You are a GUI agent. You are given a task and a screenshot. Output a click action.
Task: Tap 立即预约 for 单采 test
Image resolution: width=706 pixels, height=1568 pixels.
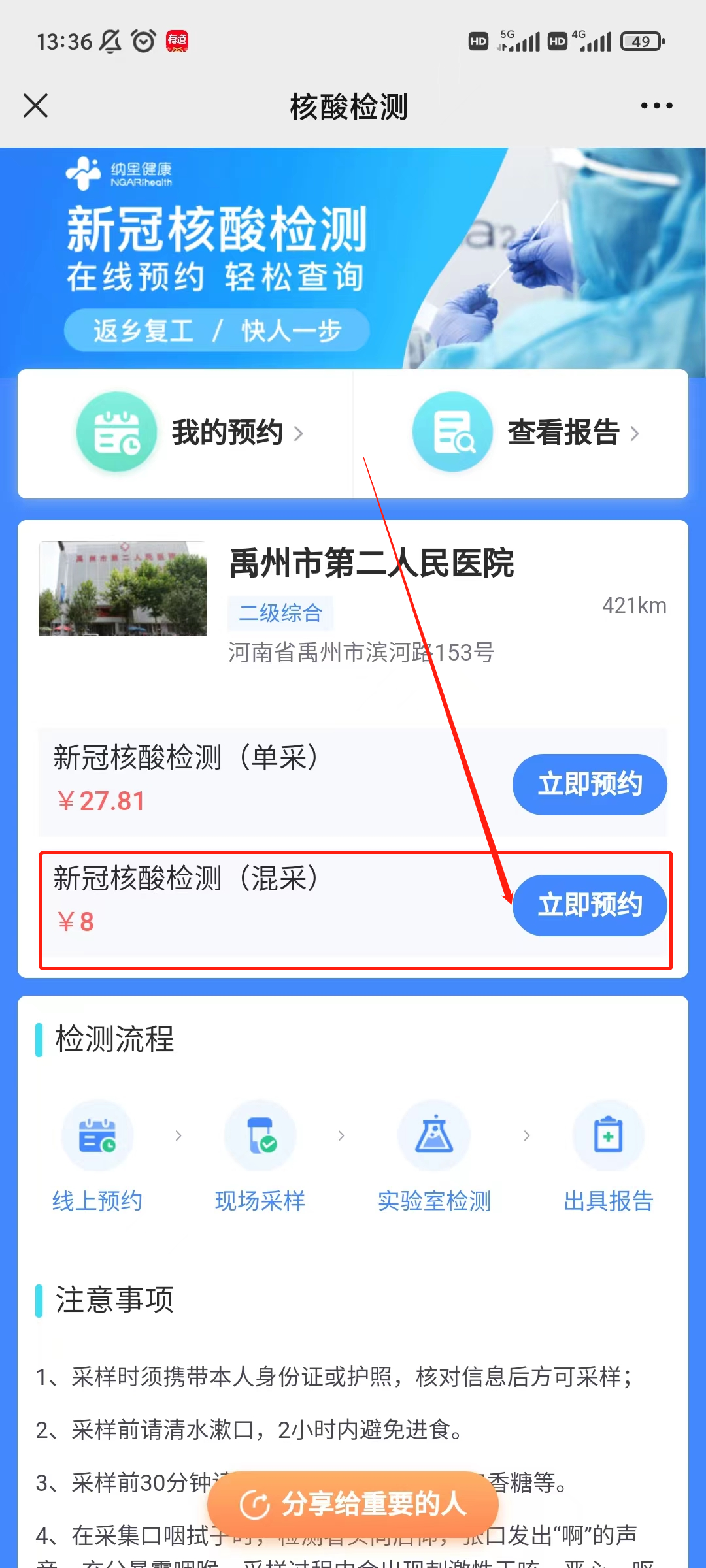pyautogui.click(x=589, y=784)
